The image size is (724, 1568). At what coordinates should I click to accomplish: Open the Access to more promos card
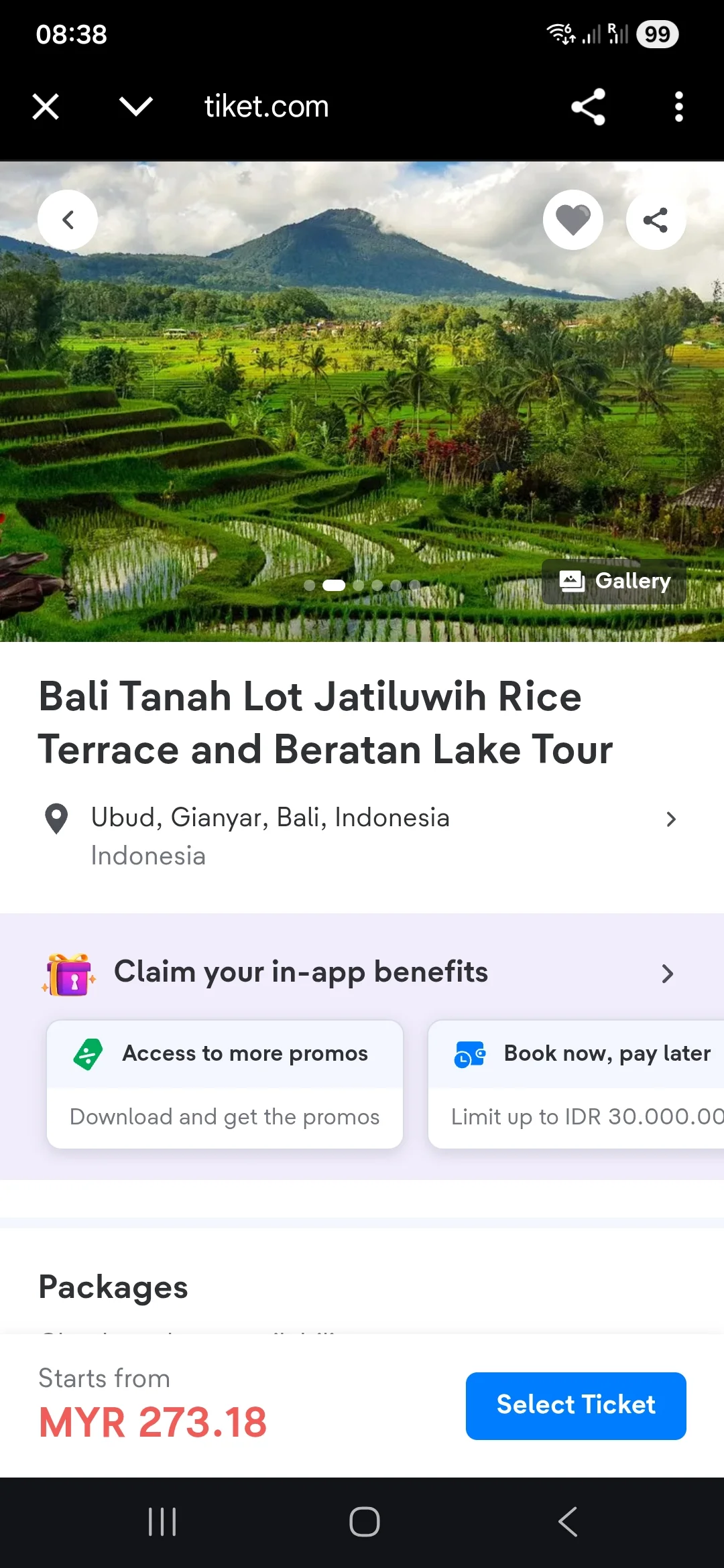[225, 1084]
